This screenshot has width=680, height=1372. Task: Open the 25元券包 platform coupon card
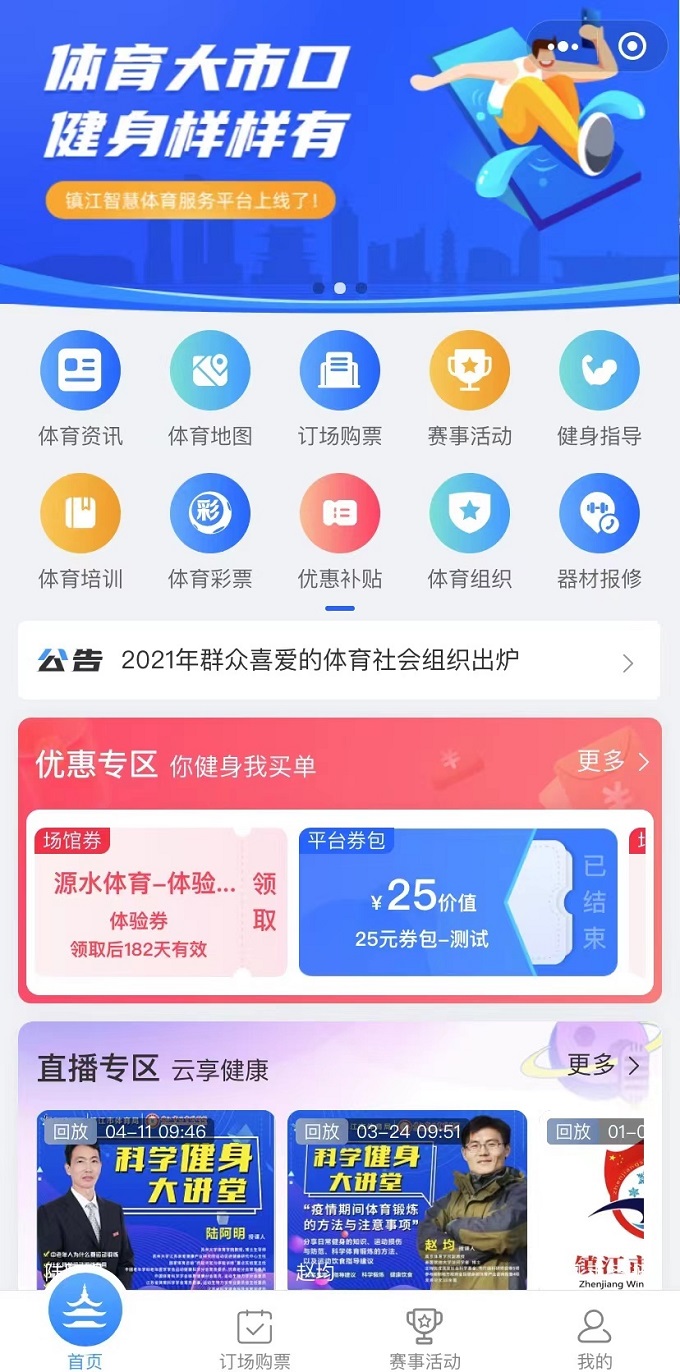tap(458, 902)
